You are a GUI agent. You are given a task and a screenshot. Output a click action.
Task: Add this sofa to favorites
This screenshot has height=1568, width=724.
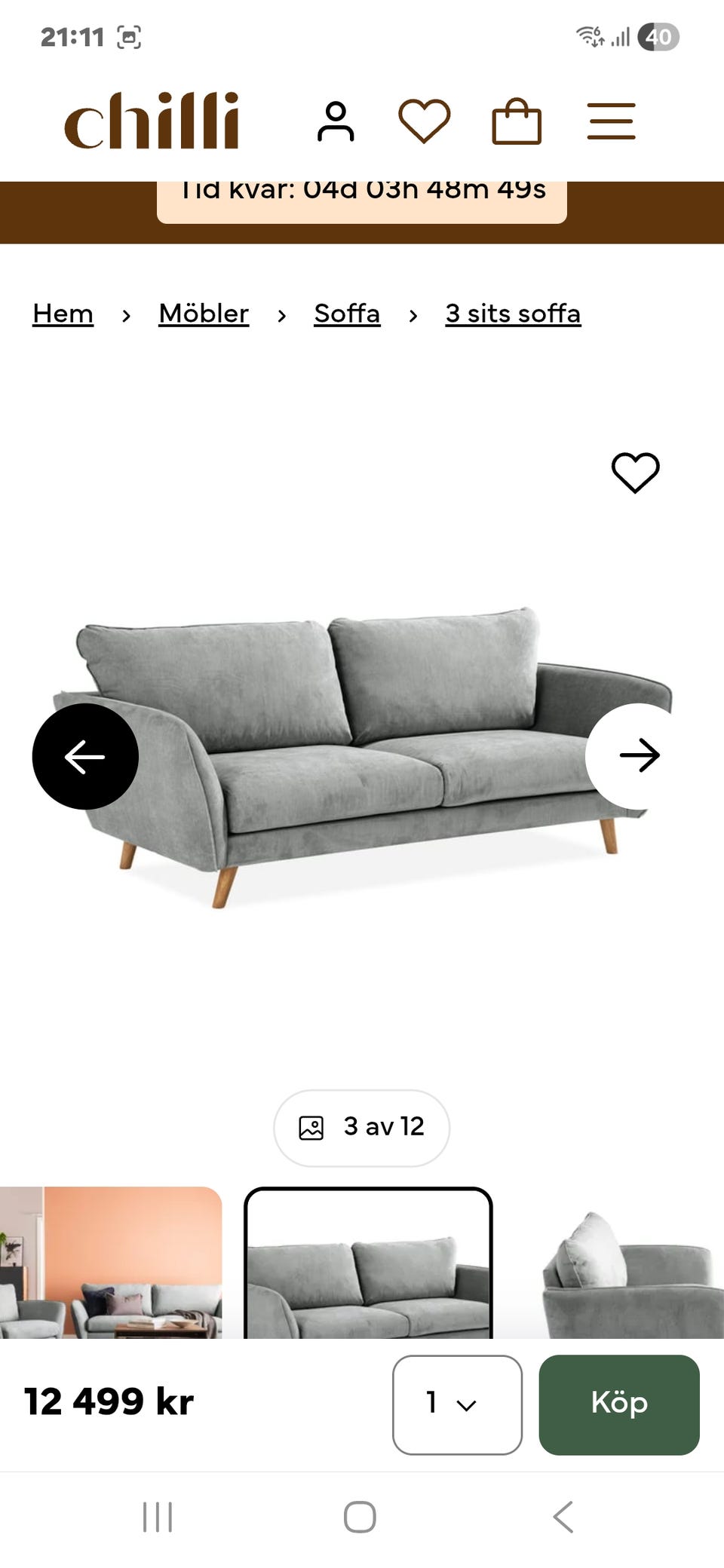pos(635,473)
